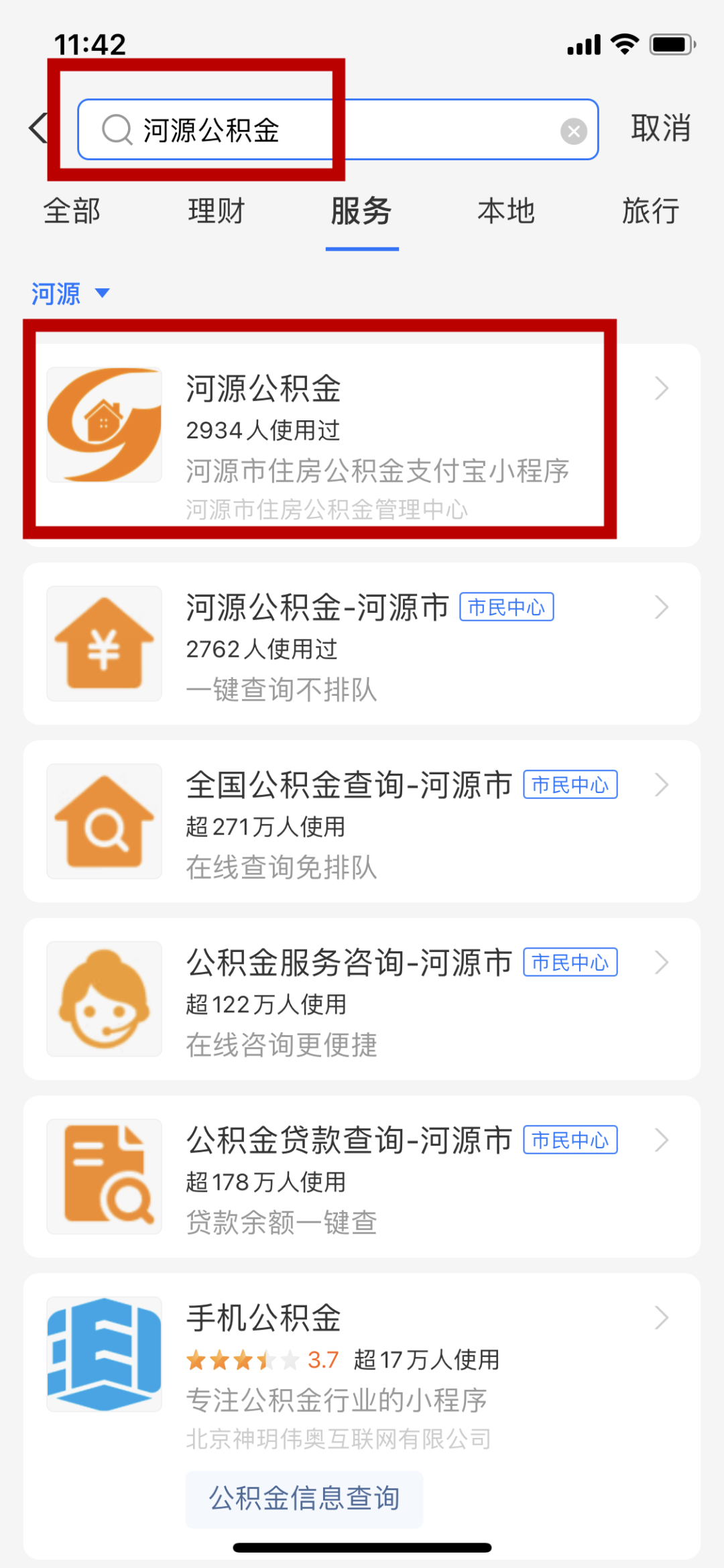Open 公积金贷款查询-河源市 result
Image resolution: width=724 pixels, height=1568 pixels.
tap(362, 1177)
